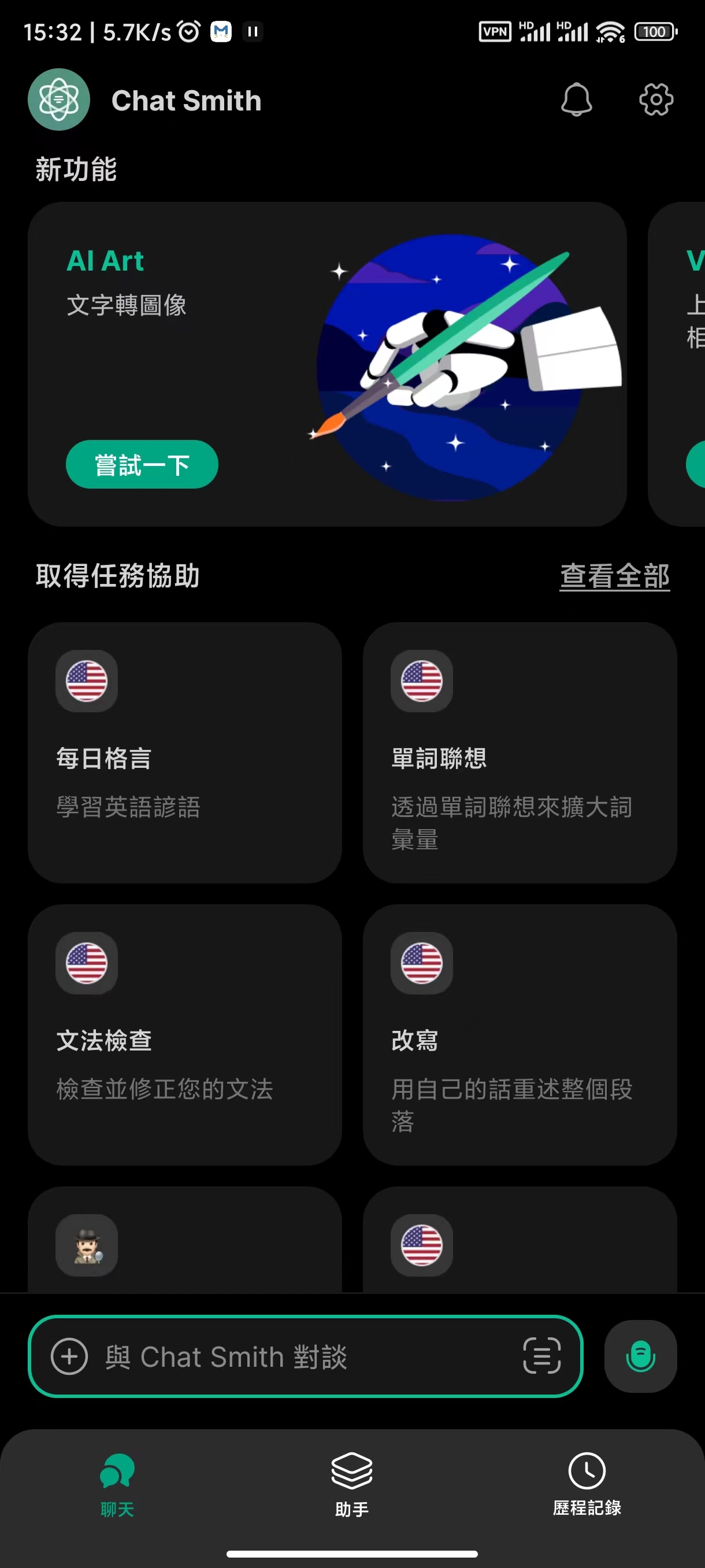Open 查看全部 link for task assistance

click(x=614, y=576)
